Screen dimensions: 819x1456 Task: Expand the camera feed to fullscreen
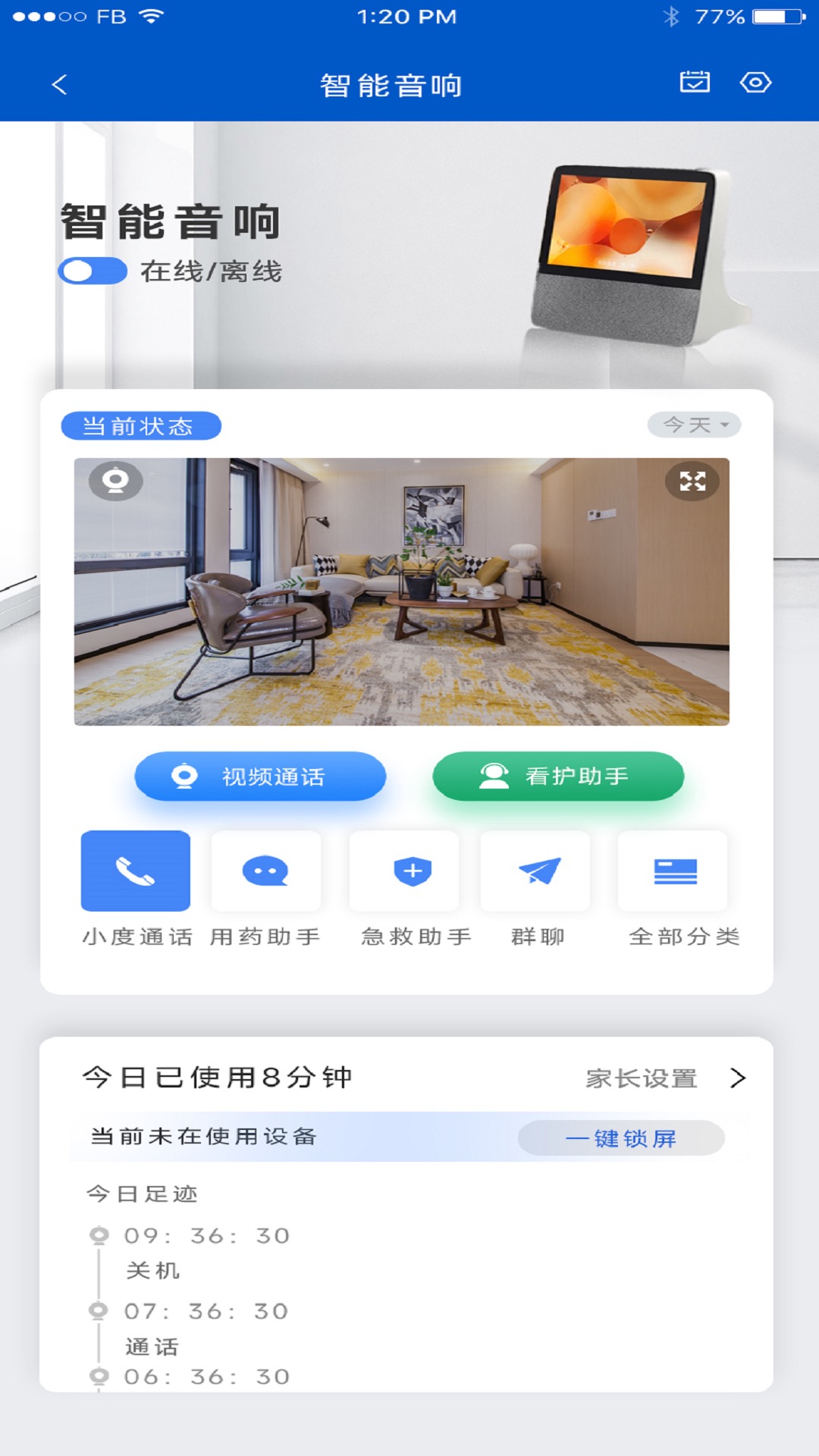click(x=692, y=481)
